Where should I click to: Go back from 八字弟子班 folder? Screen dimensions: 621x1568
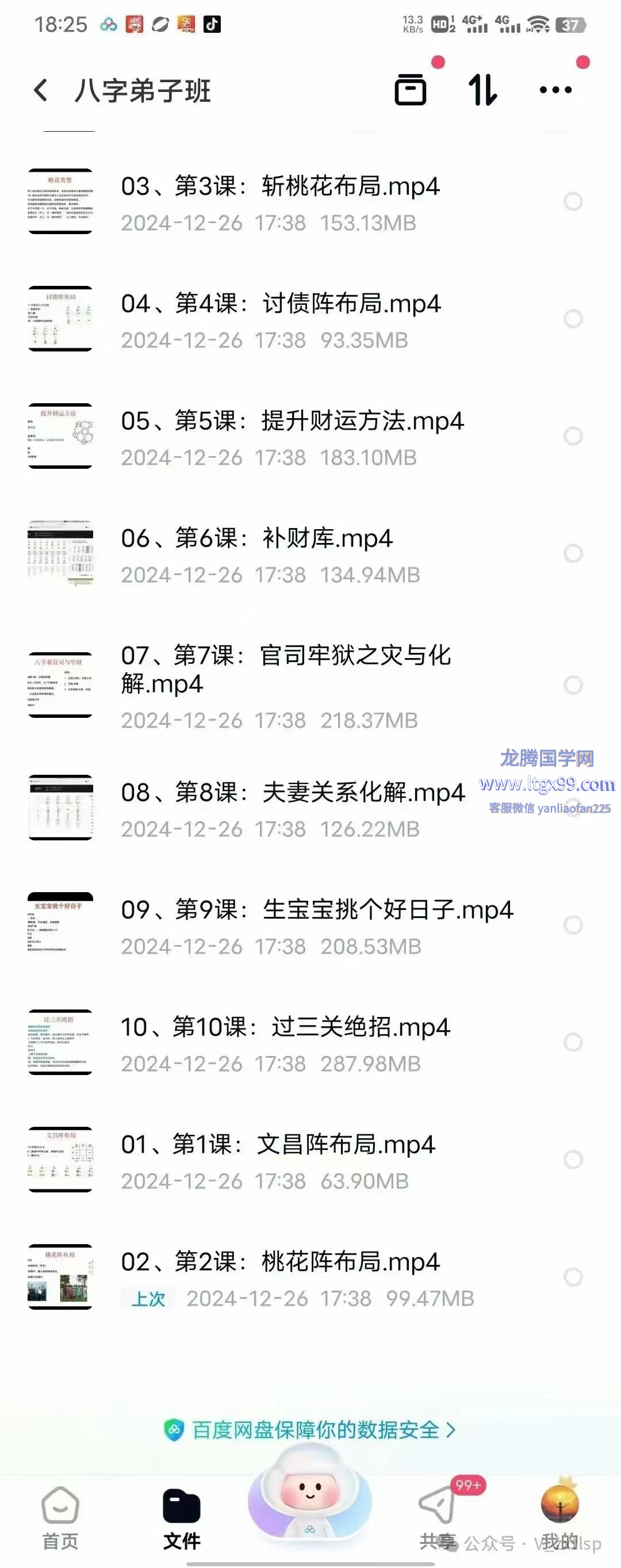tap(41, 90)
